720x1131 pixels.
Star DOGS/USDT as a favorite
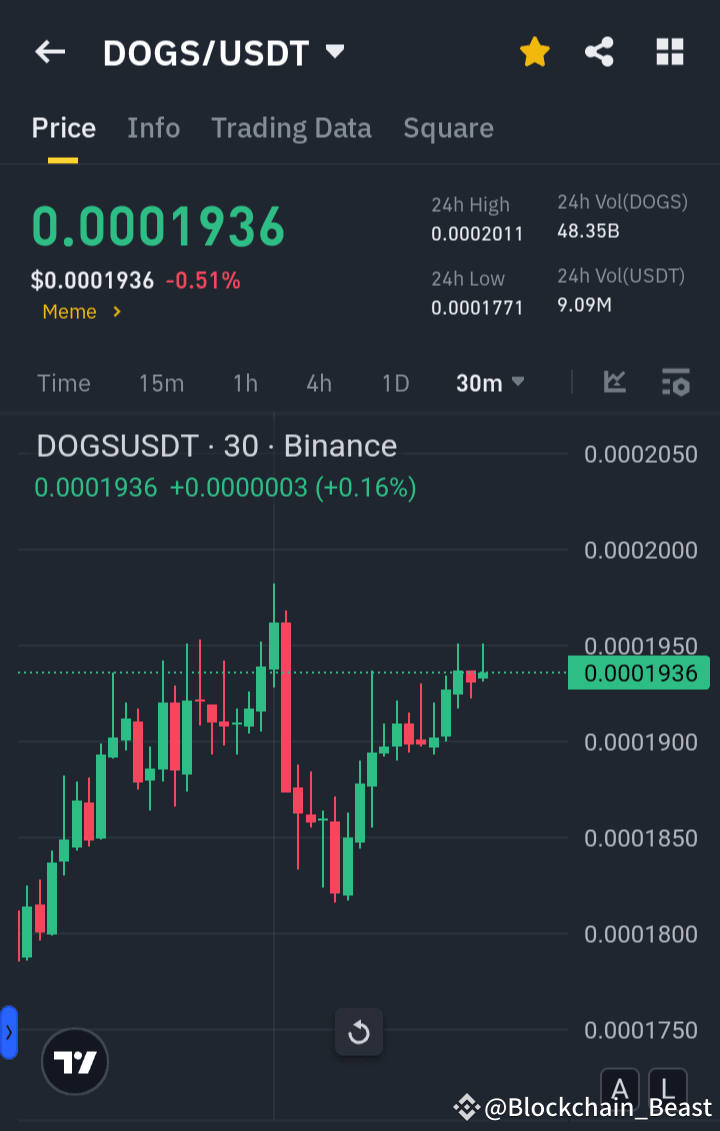pyautogui.click(x=534, y=52)
